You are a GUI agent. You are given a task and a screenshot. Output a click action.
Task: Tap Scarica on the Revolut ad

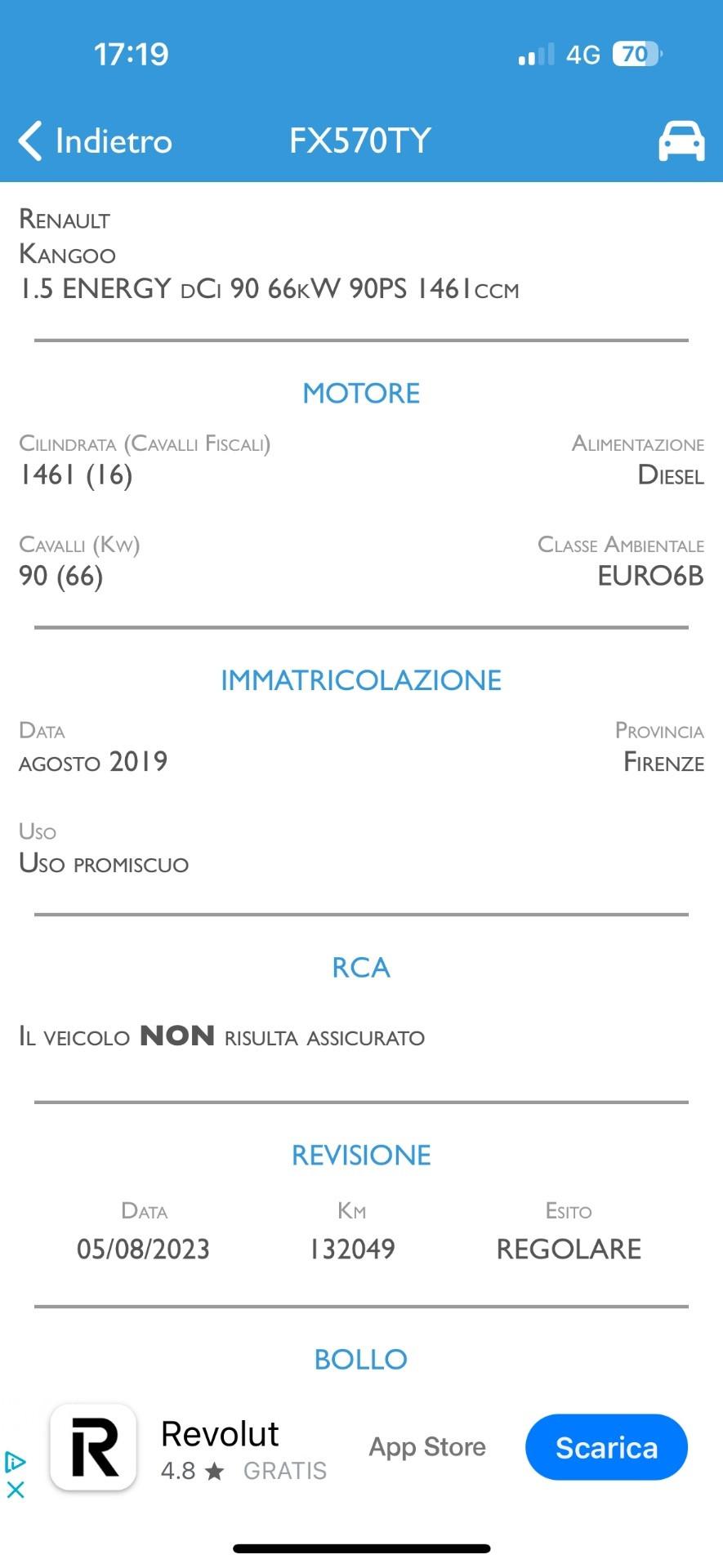coord(606,1447)
